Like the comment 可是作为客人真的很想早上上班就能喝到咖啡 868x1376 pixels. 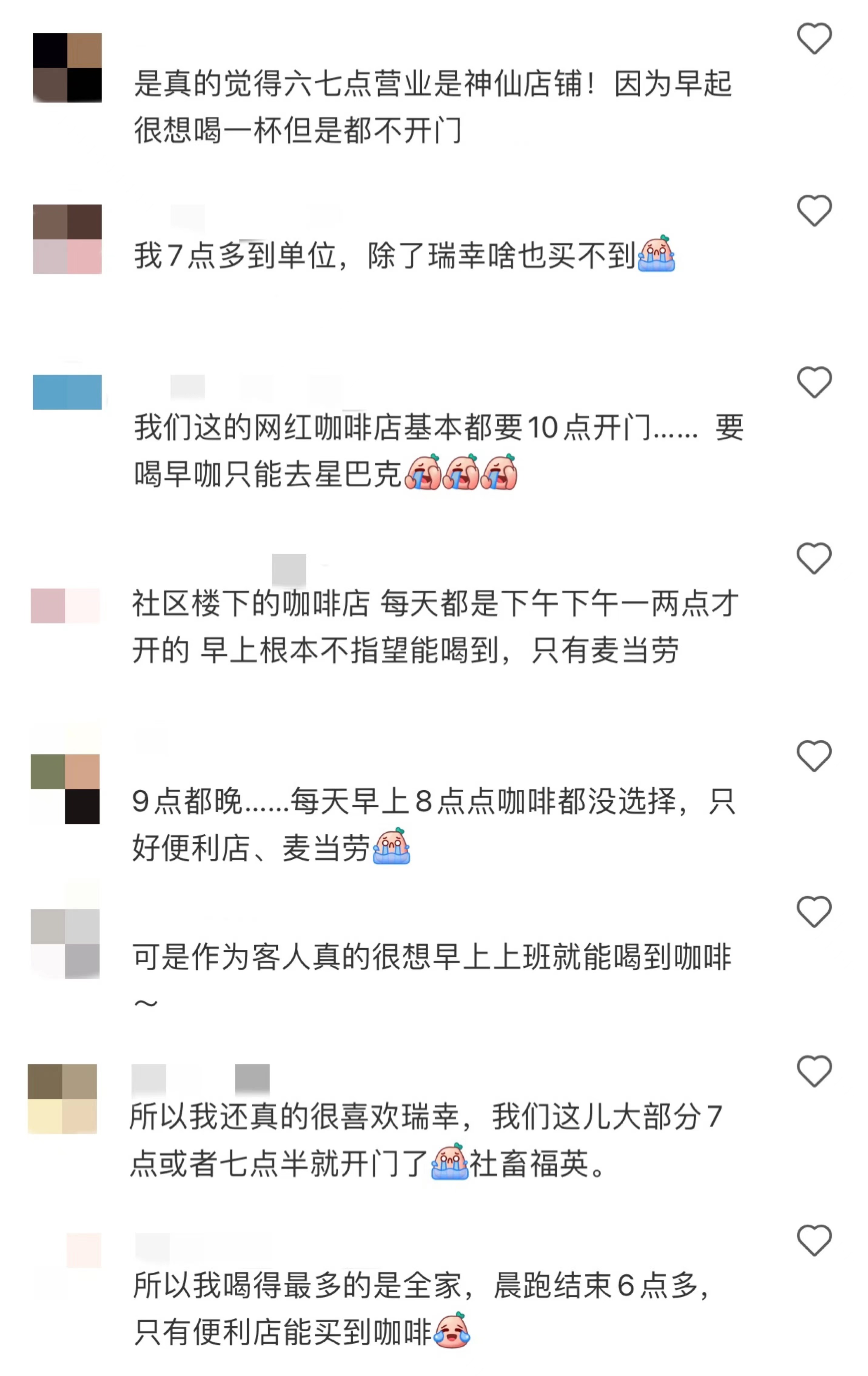point(814,911)
